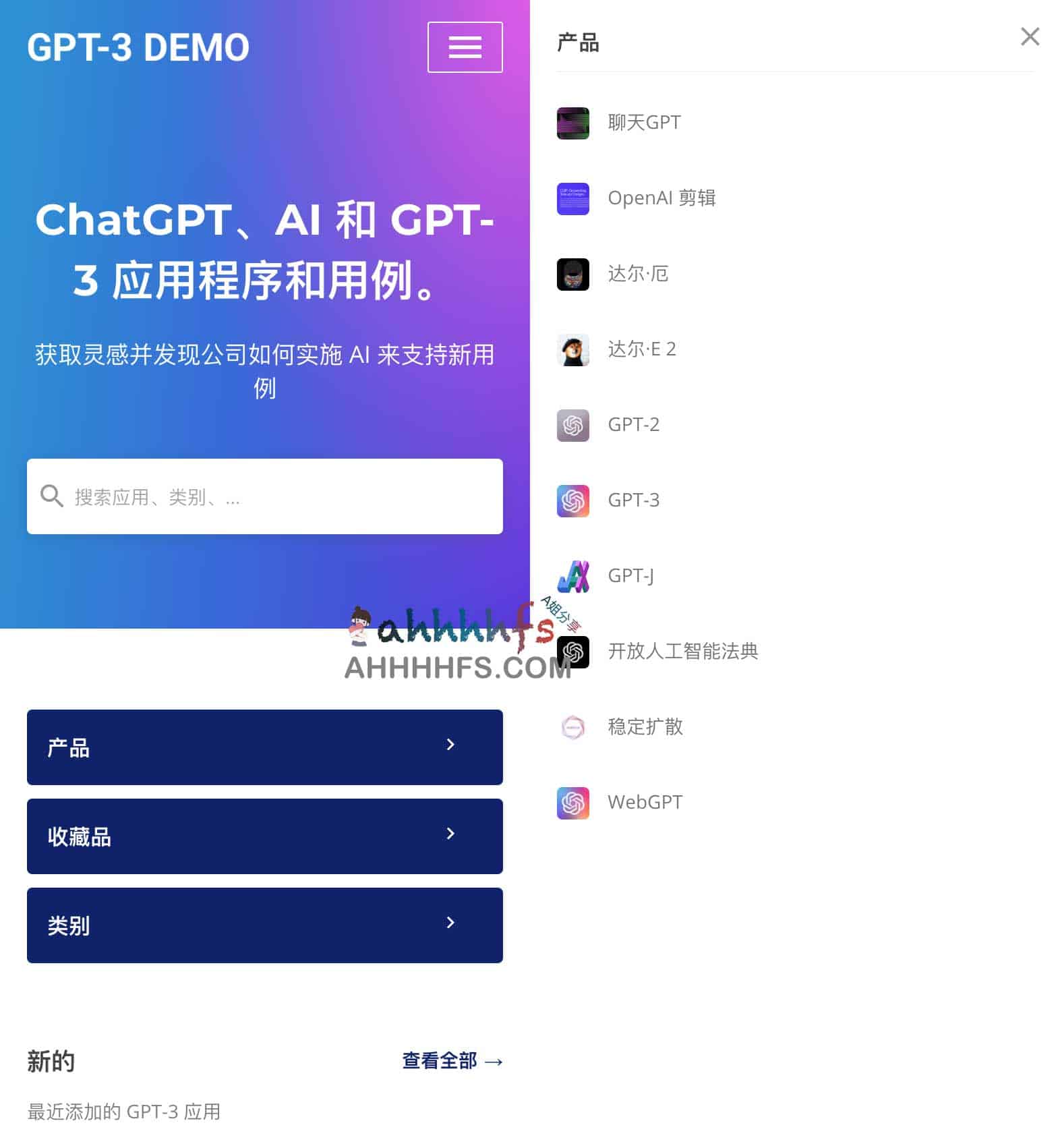Click the search magnifier icon
Viewport: 1060px width, 1148px height.
(x=52, y=496)
